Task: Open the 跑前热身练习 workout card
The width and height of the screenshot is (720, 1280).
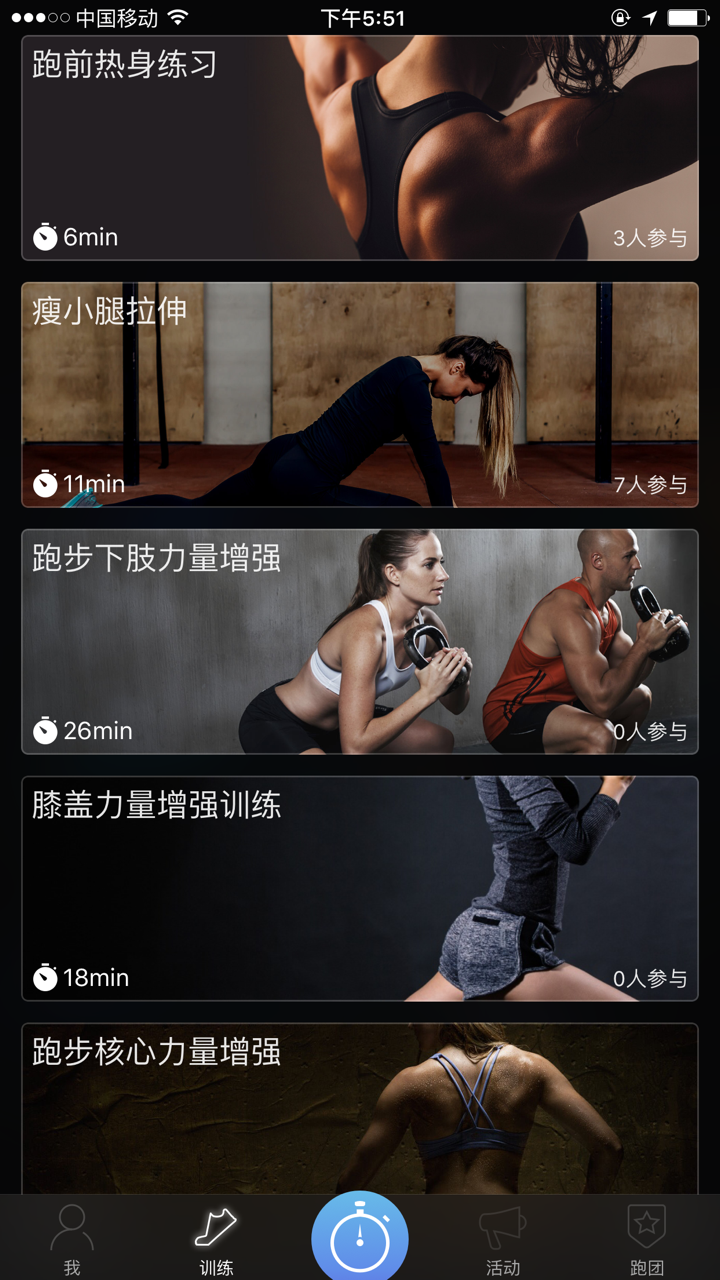Action: 360,145
